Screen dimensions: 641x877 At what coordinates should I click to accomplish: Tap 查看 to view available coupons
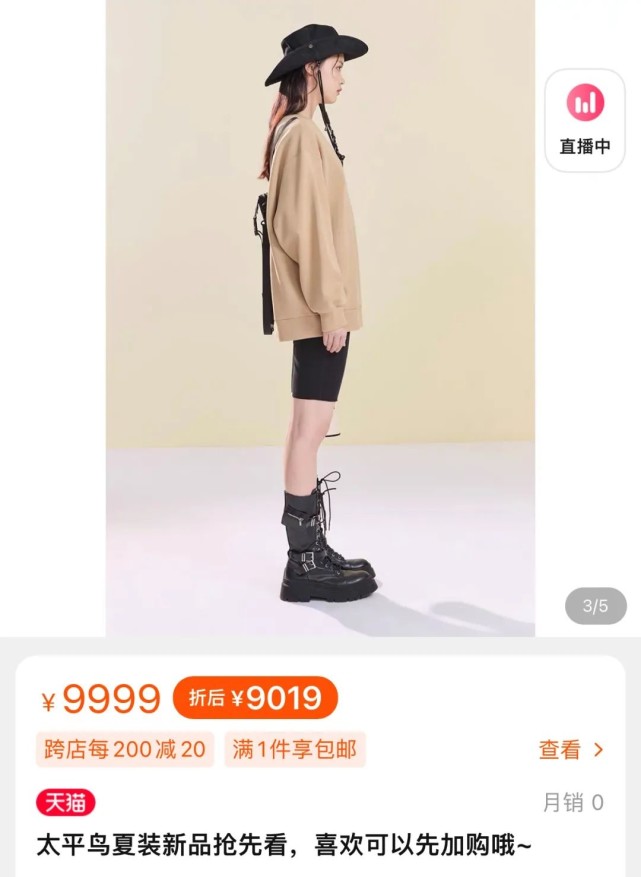pos(571,749)
